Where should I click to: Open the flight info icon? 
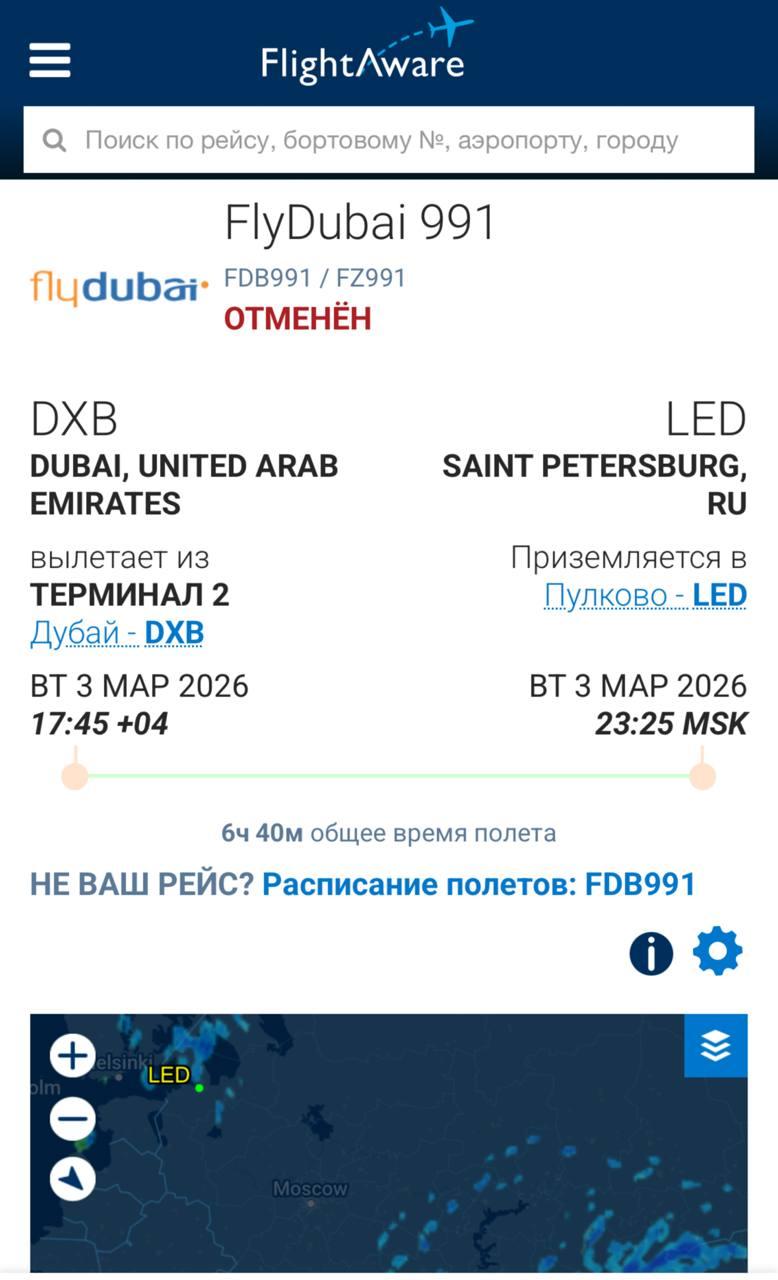click(651, 953)
